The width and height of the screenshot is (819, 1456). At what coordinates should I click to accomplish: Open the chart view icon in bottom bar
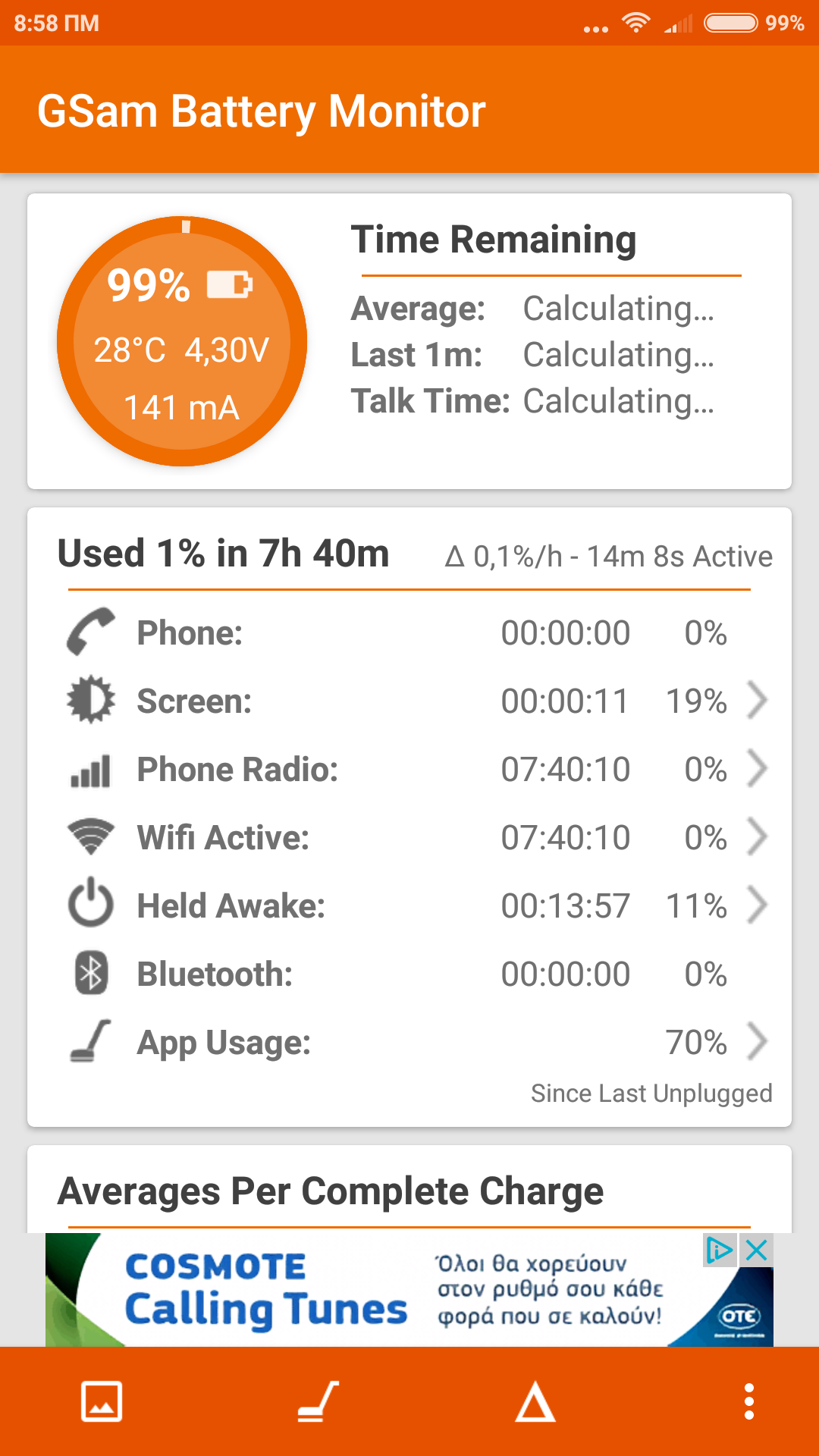tap(102, 1401)
